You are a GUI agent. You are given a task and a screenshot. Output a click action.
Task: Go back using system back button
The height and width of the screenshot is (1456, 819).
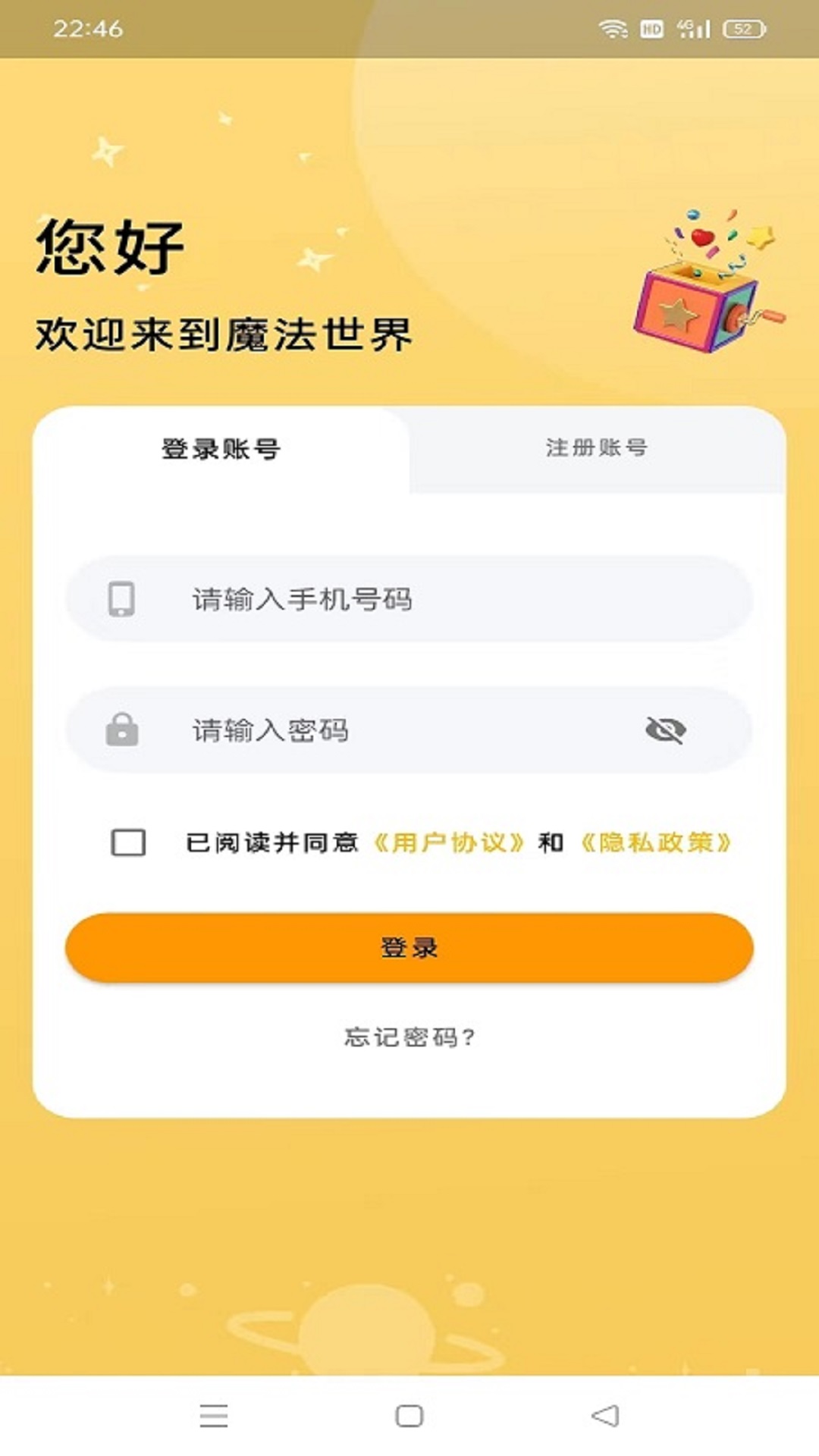tap(605, 1416)
